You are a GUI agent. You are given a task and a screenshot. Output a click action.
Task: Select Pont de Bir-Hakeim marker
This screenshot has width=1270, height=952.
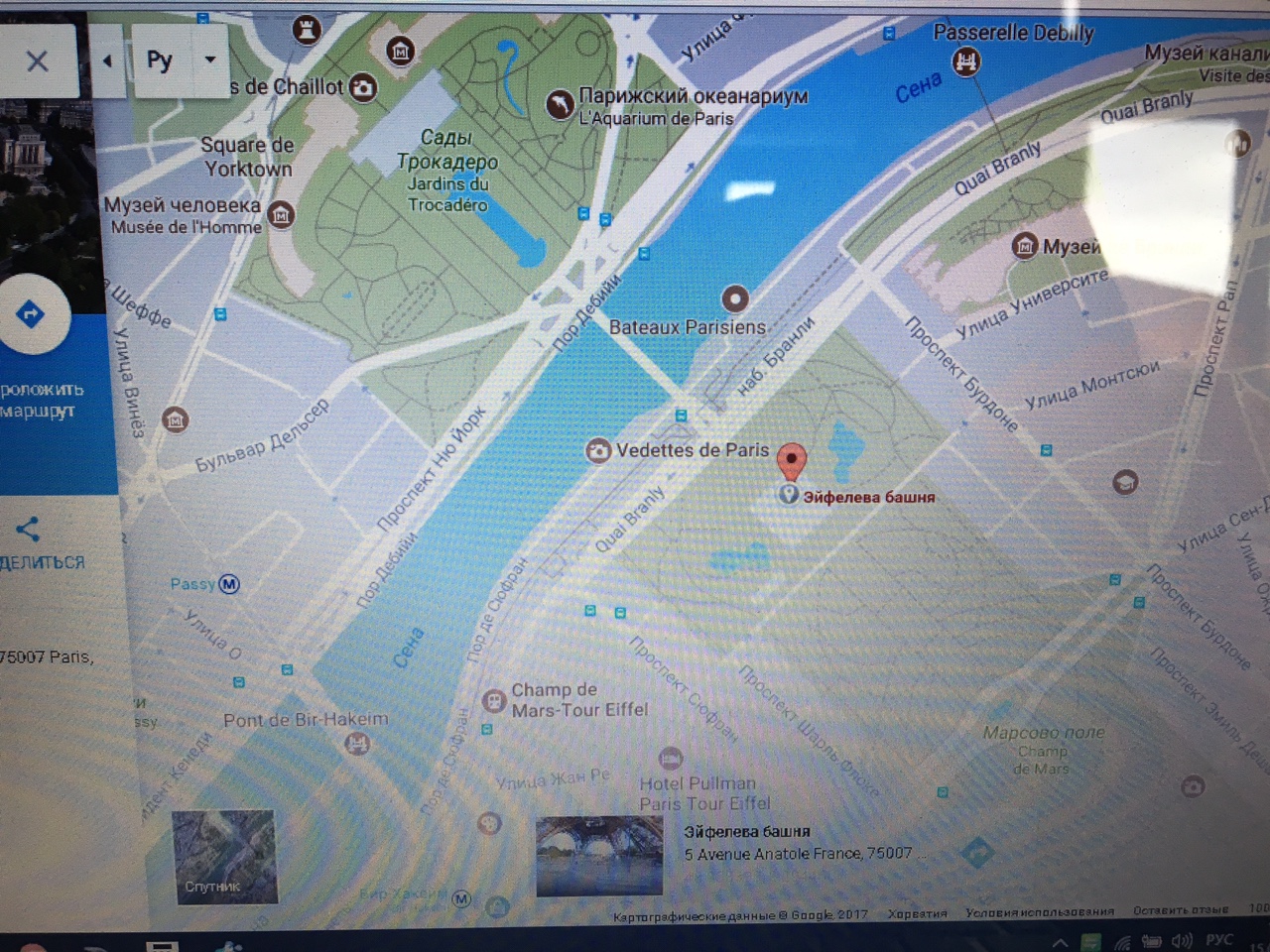point(357,744)
